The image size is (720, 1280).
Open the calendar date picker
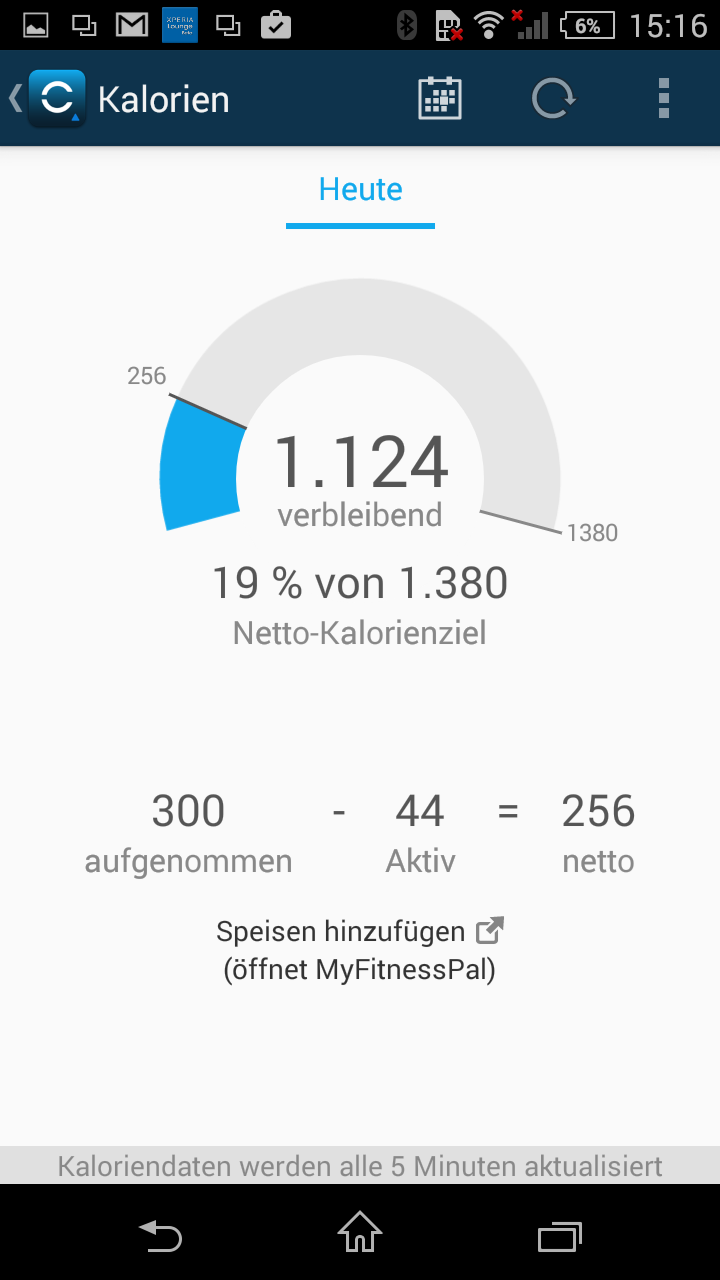pos(439,99)
